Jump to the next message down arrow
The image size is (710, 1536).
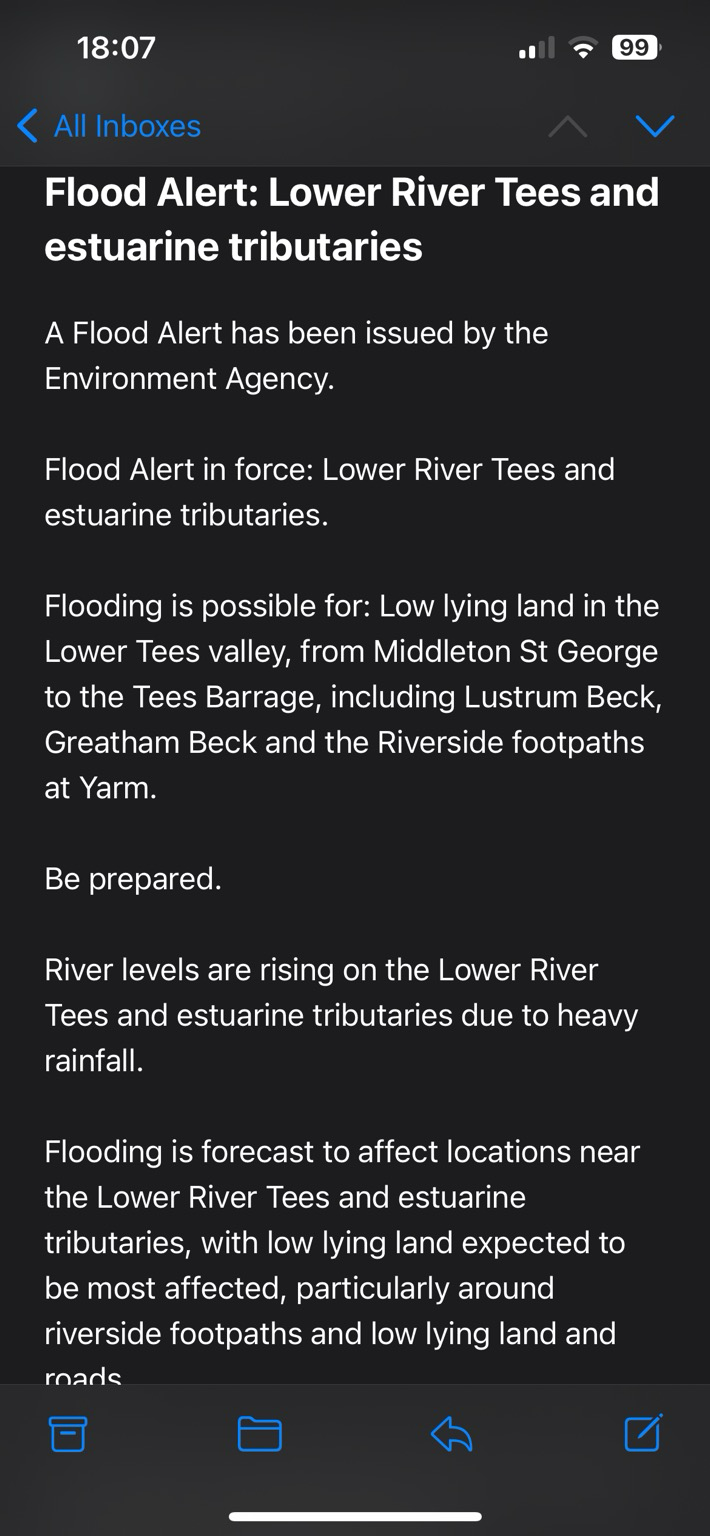655,126
